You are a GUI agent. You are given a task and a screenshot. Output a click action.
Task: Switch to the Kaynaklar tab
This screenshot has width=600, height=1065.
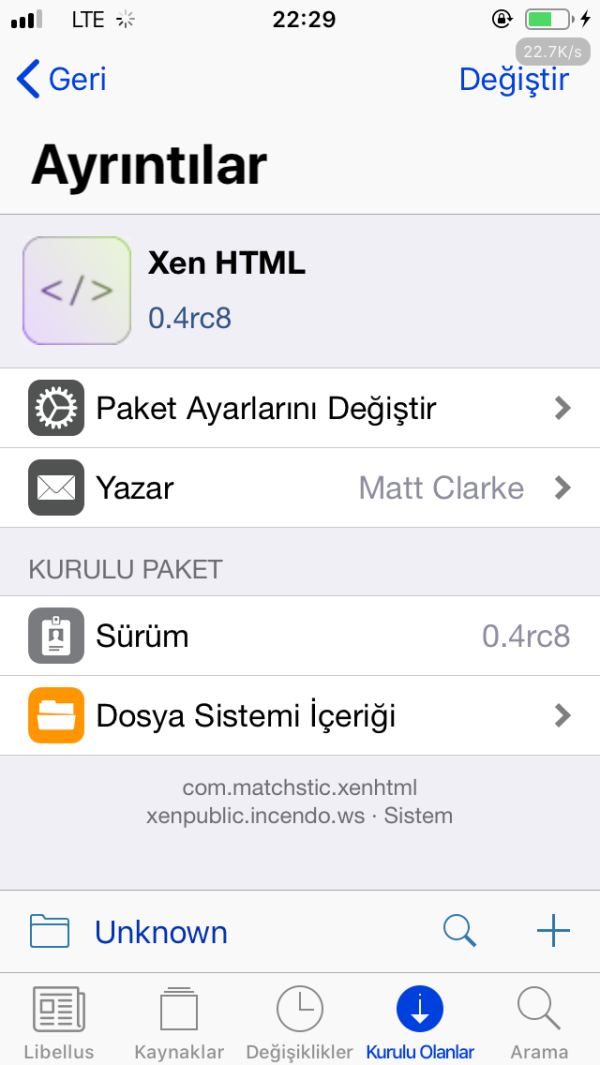[x=179, y=1021]
